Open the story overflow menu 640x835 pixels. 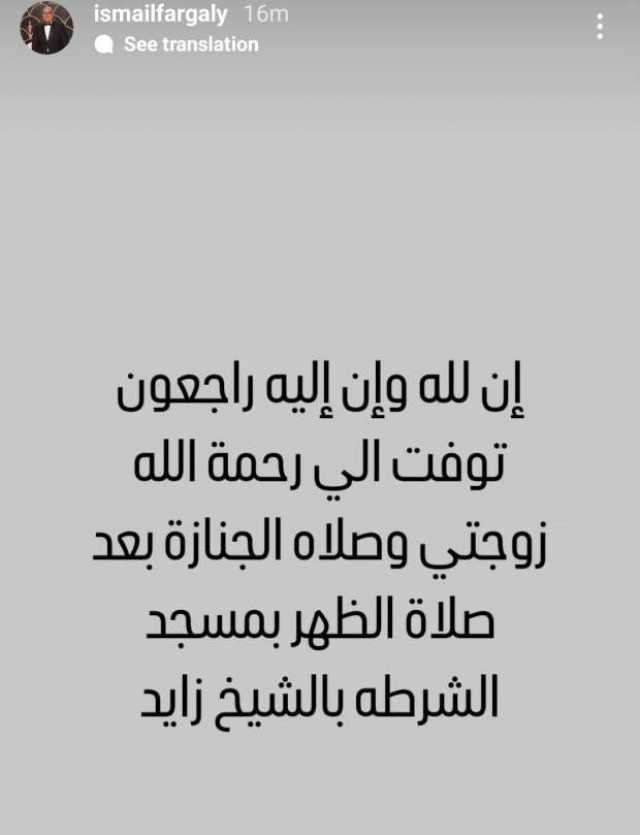pos(599,27)
